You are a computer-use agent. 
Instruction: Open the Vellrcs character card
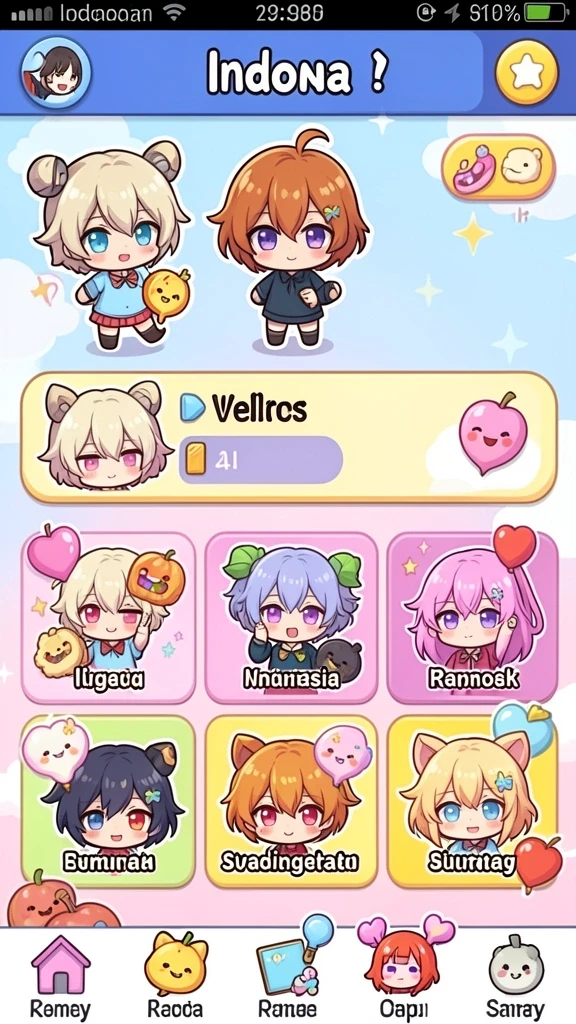coord(289,437)
